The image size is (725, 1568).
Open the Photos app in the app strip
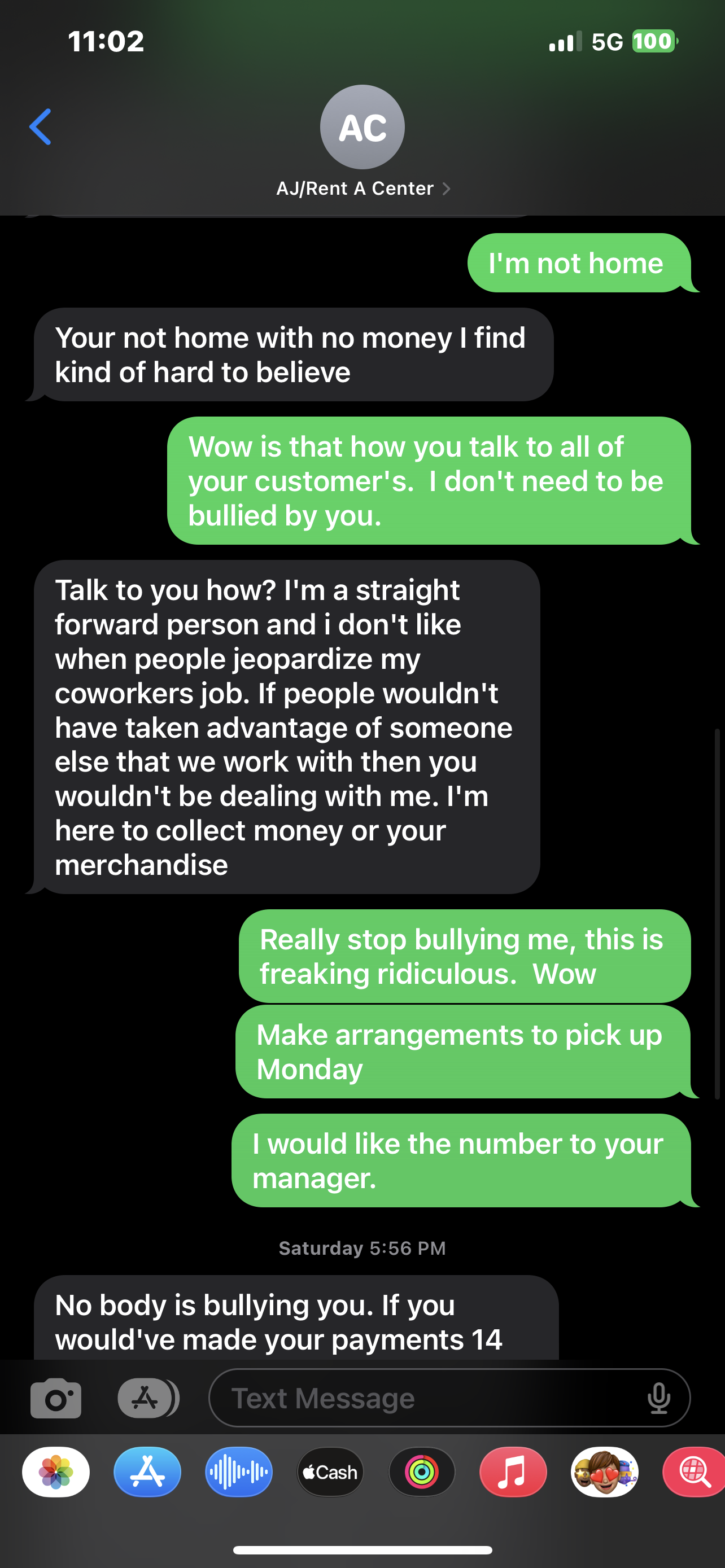56,1472
